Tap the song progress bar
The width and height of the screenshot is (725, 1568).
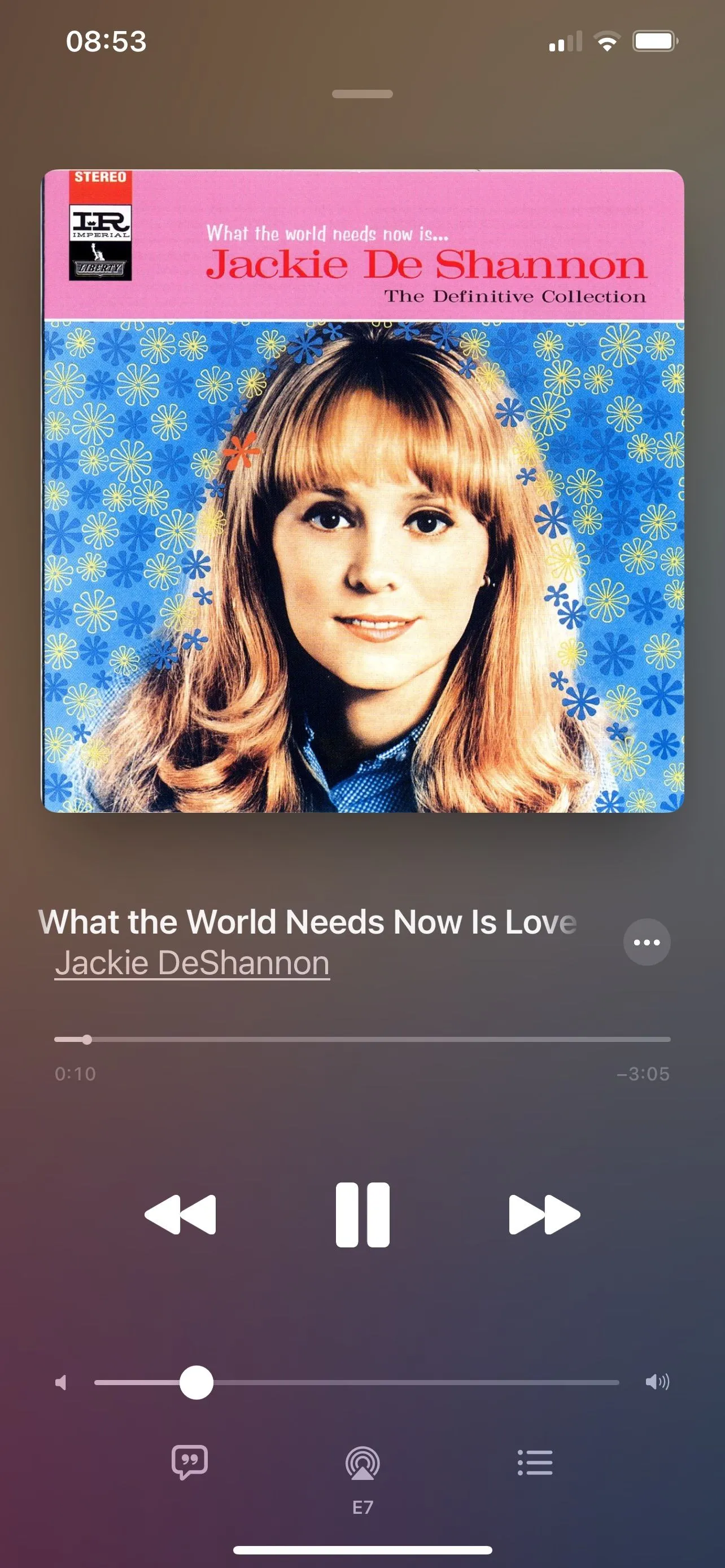coord(362,1040)
